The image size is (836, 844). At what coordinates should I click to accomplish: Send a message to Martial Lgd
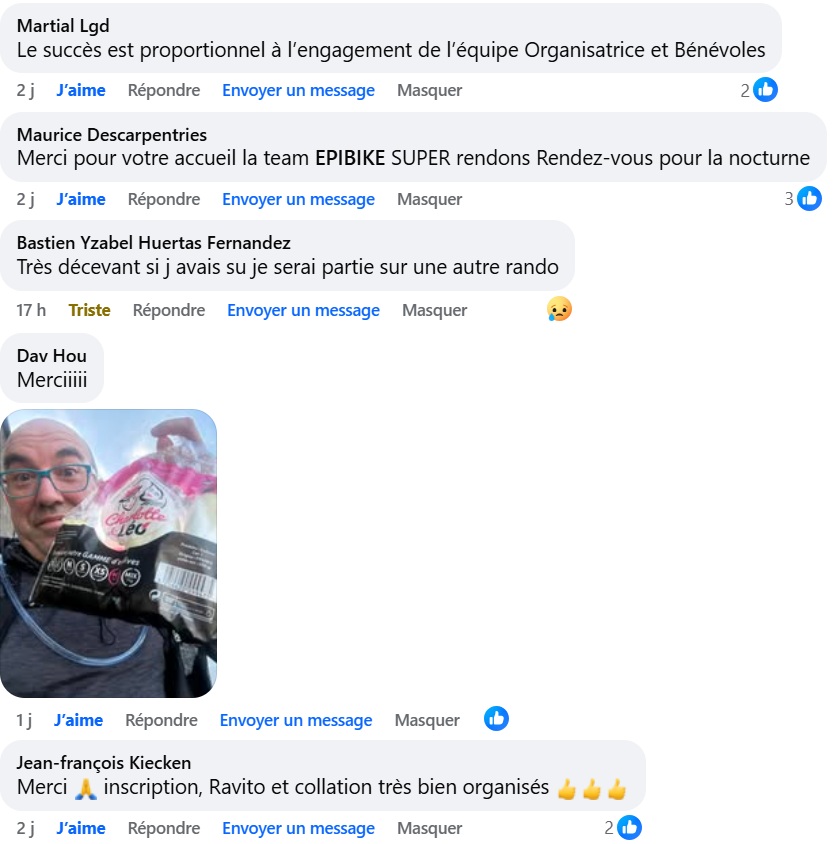pyautogui.click(x=298, y=90)
